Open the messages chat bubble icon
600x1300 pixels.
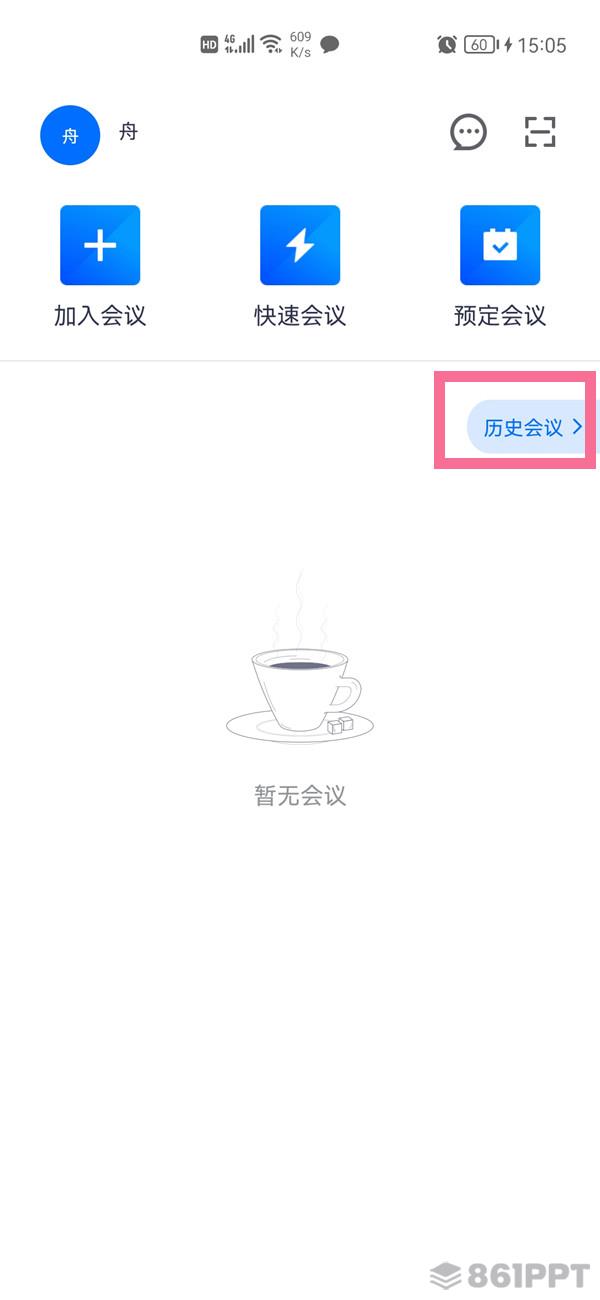point(468,132)
